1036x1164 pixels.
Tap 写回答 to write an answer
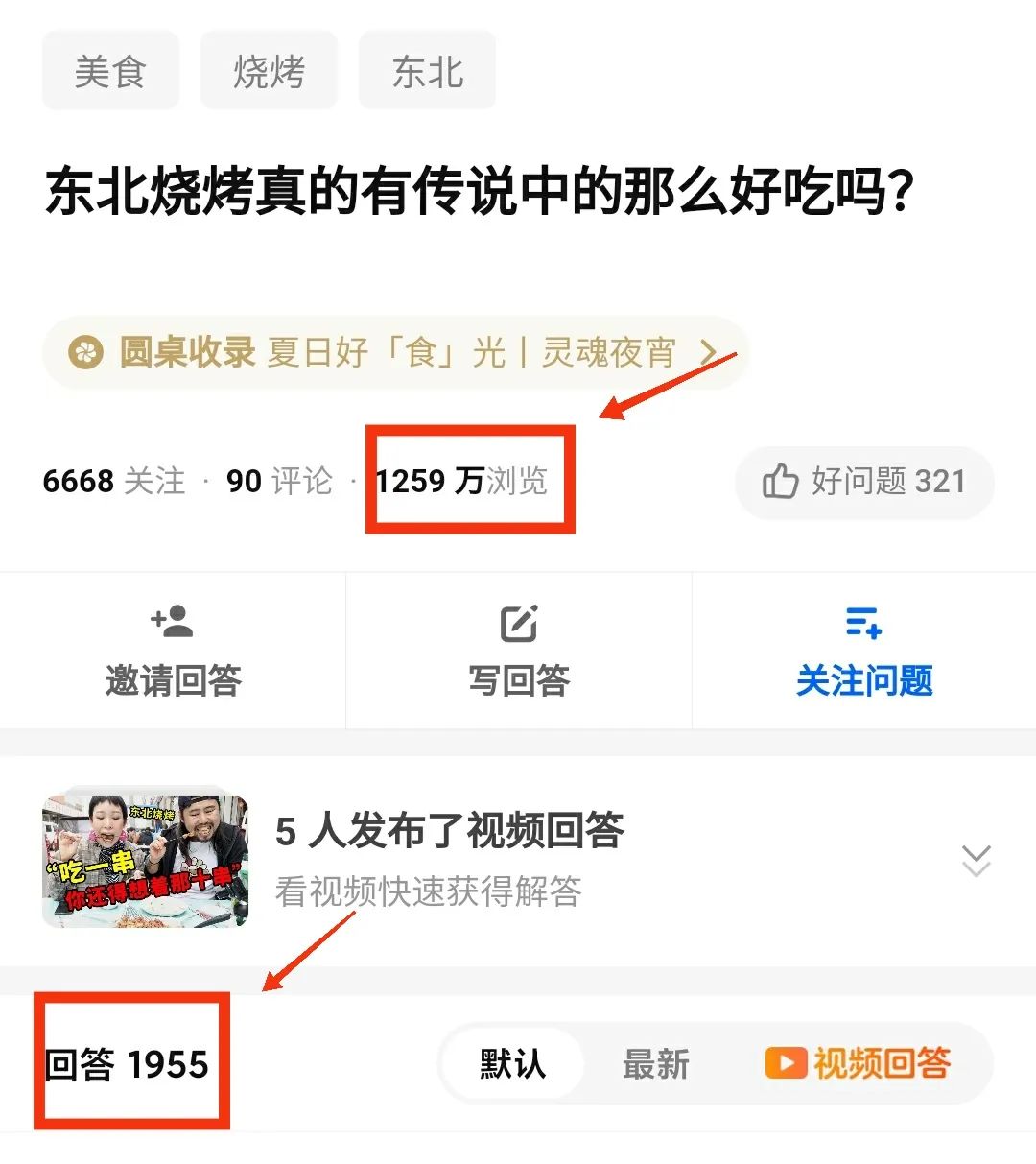519,652
